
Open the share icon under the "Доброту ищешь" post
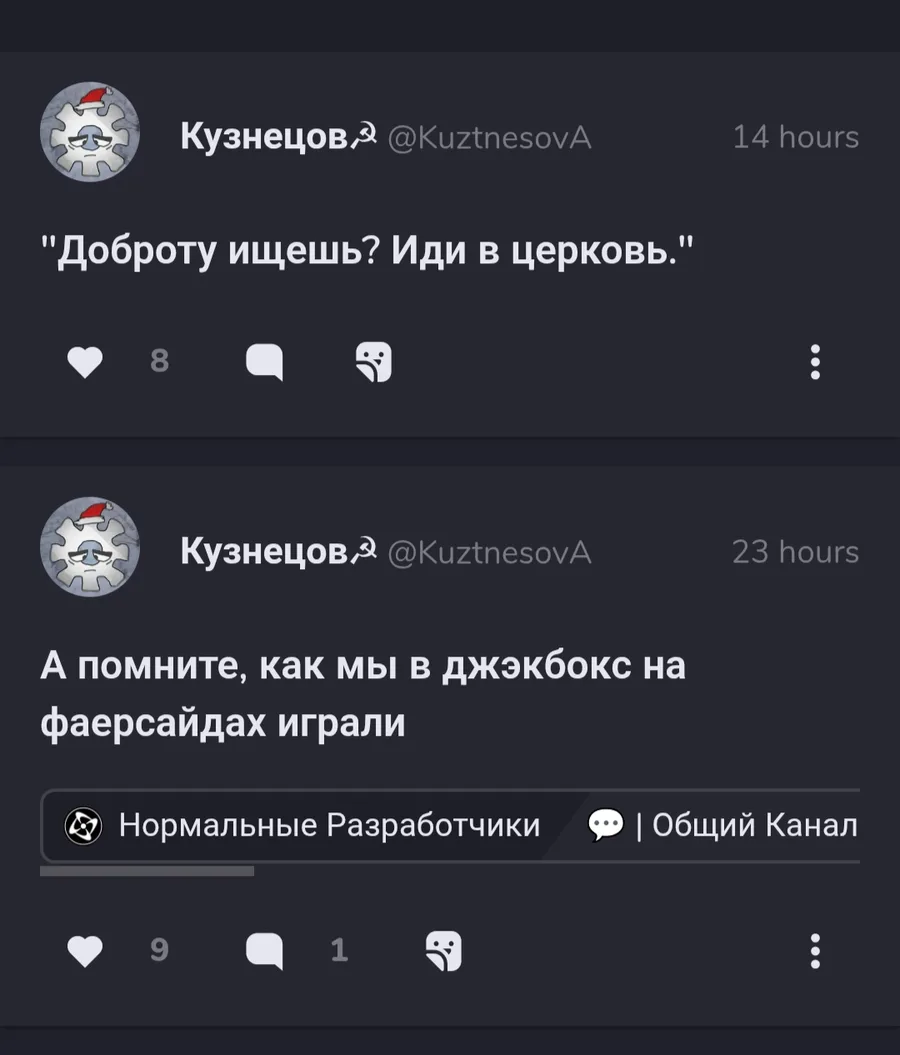(x=373, y=363)
